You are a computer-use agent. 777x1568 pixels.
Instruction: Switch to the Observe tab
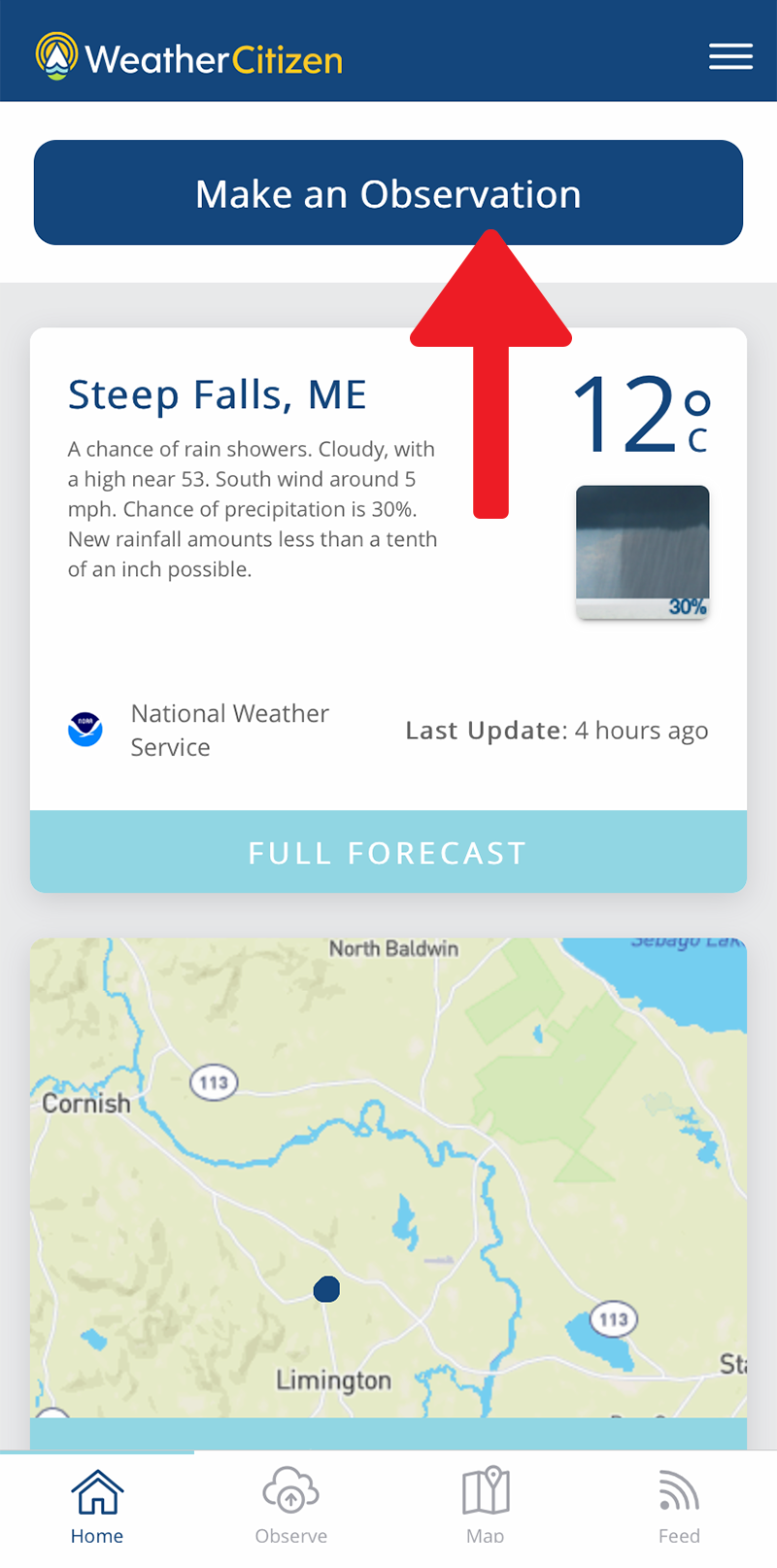pos(291,1506)
